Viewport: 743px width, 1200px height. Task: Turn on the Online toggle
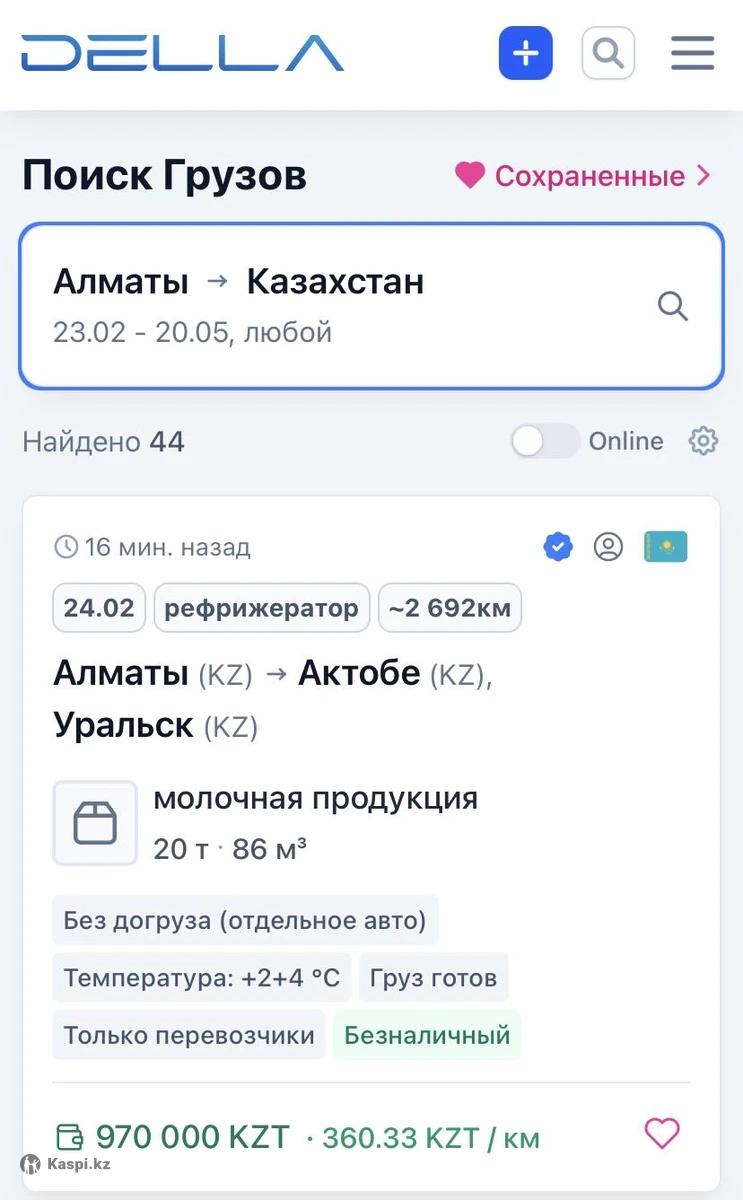coord(544,441)
